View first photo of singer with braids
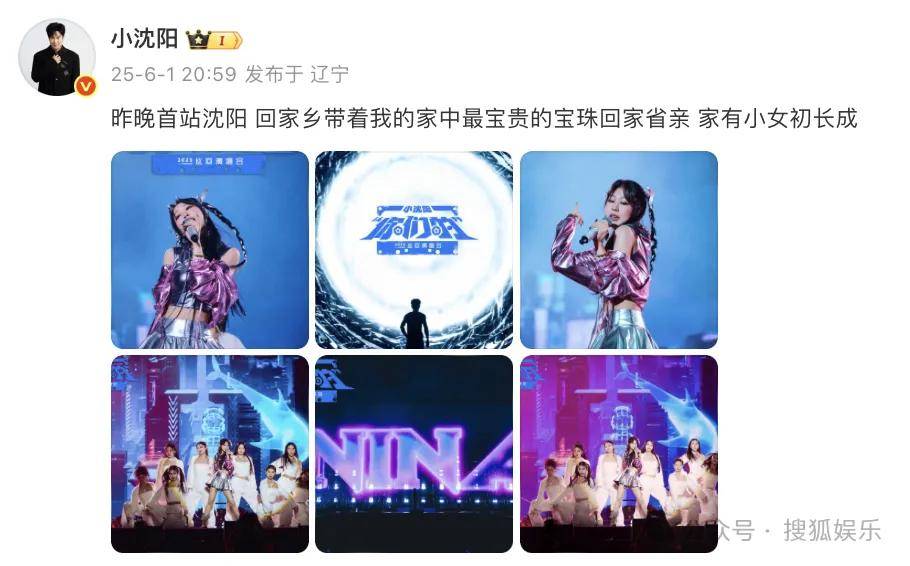Image resolution: width=910 pixels, height=566 pixels. [x=210, y=250]
